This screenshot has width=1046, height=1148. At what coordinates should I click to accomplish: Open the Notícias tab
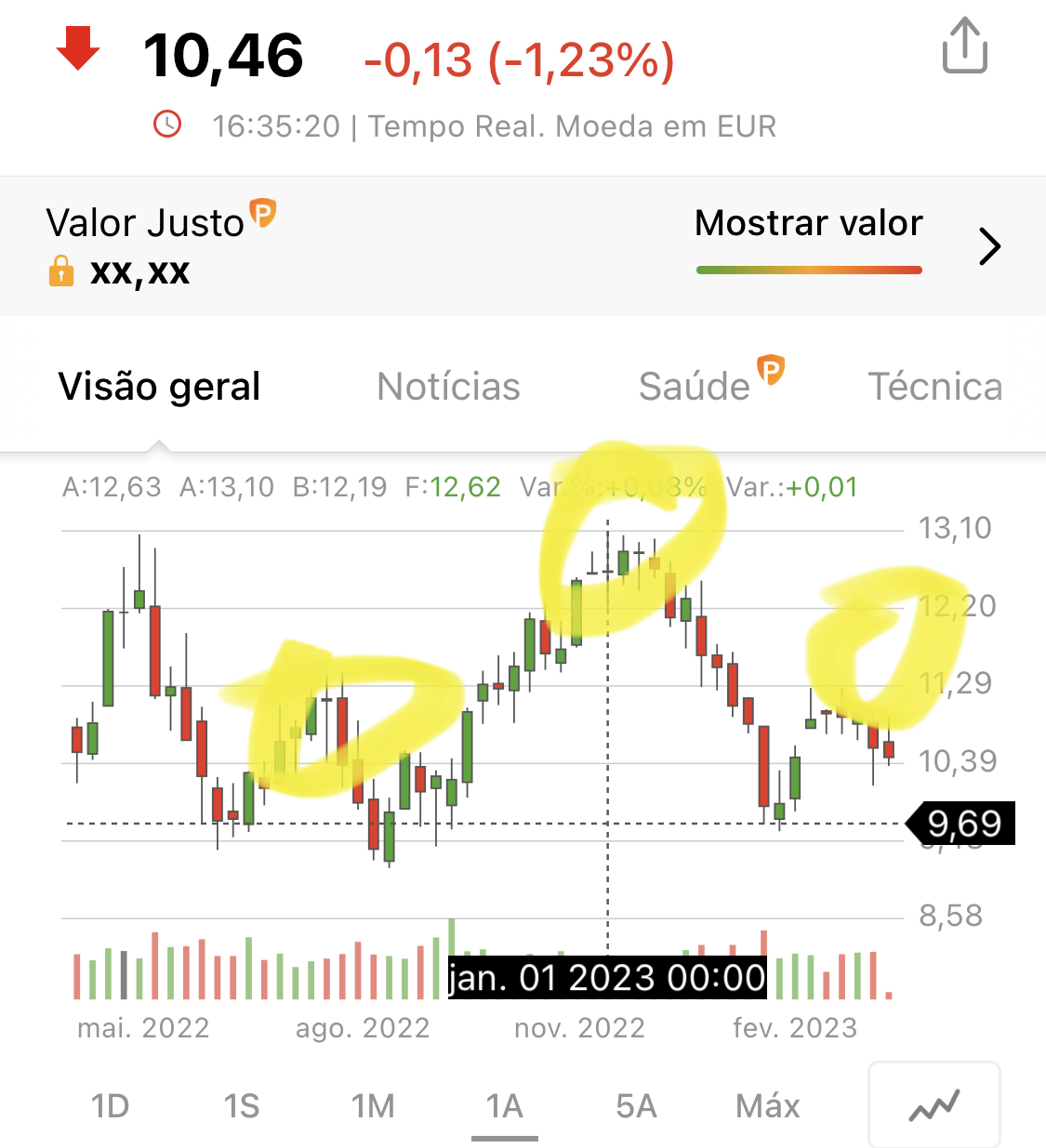[x=448, y=387]
